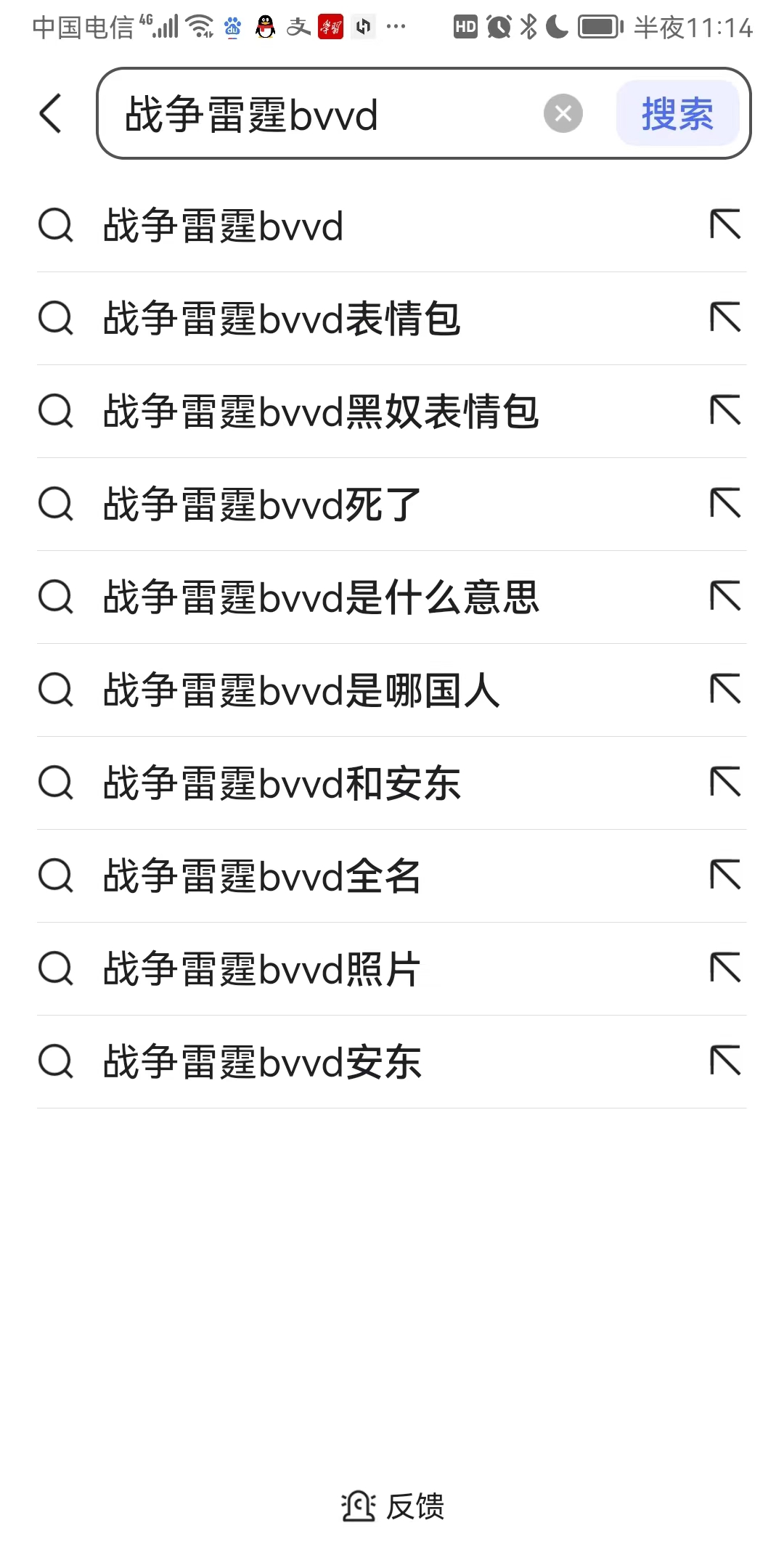Open suggestion 战争雷霆bvvd黑奴表情包
784x1568 pixels.
(x=392, y=412)
